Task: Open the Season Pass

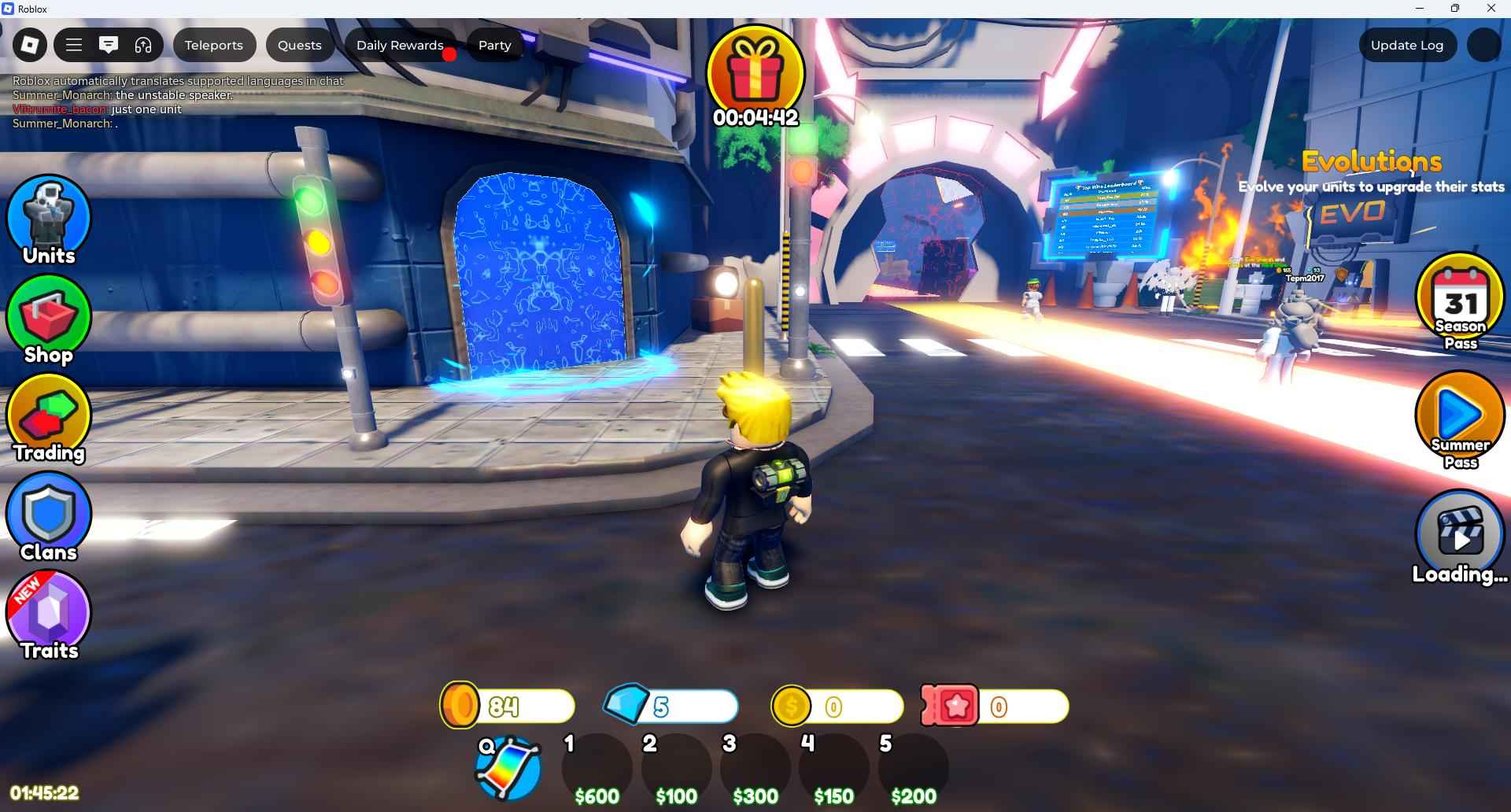Action: [1461, 301]
